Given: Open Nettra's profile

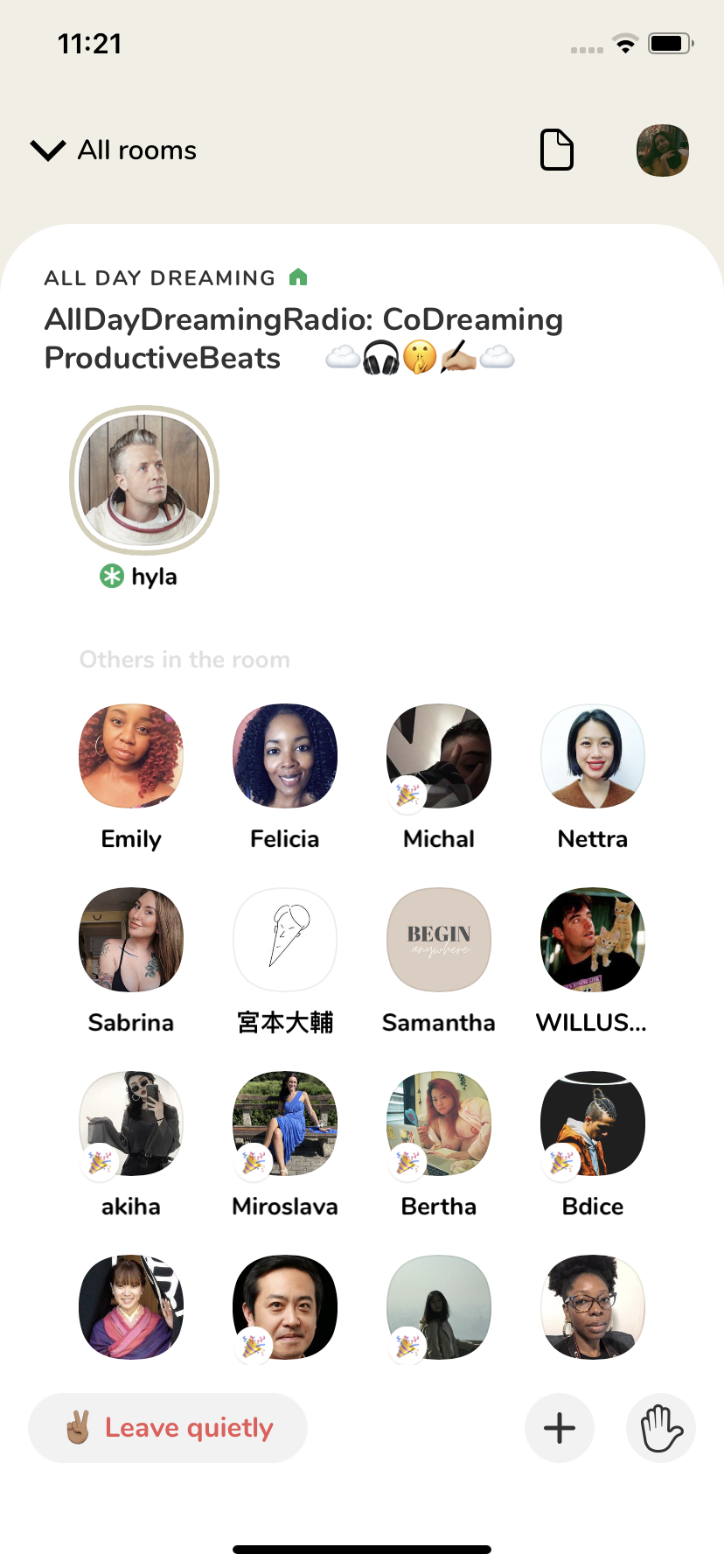Looking at the screenshot, I should pos(593,756).
